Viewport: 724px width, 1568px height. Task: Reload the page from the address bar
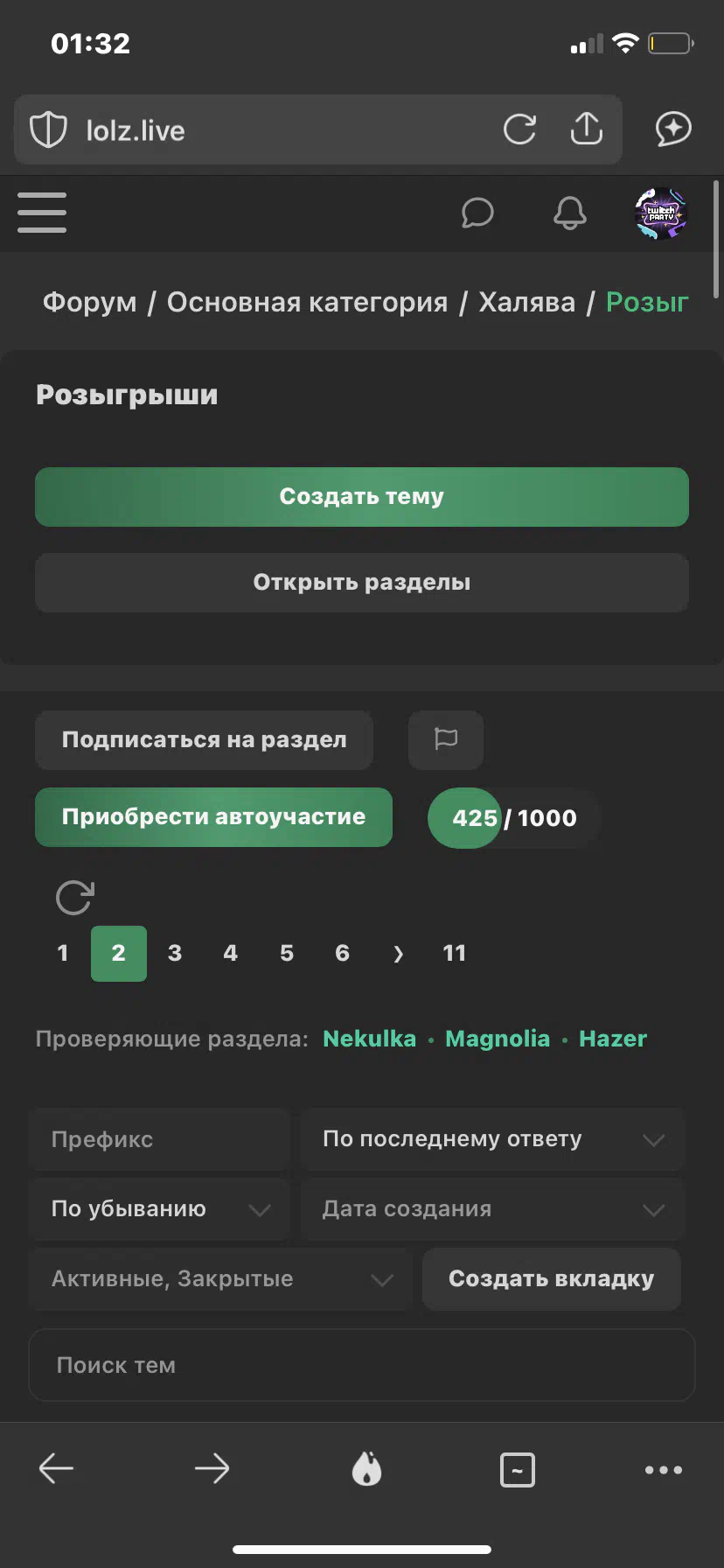(519, 129)
